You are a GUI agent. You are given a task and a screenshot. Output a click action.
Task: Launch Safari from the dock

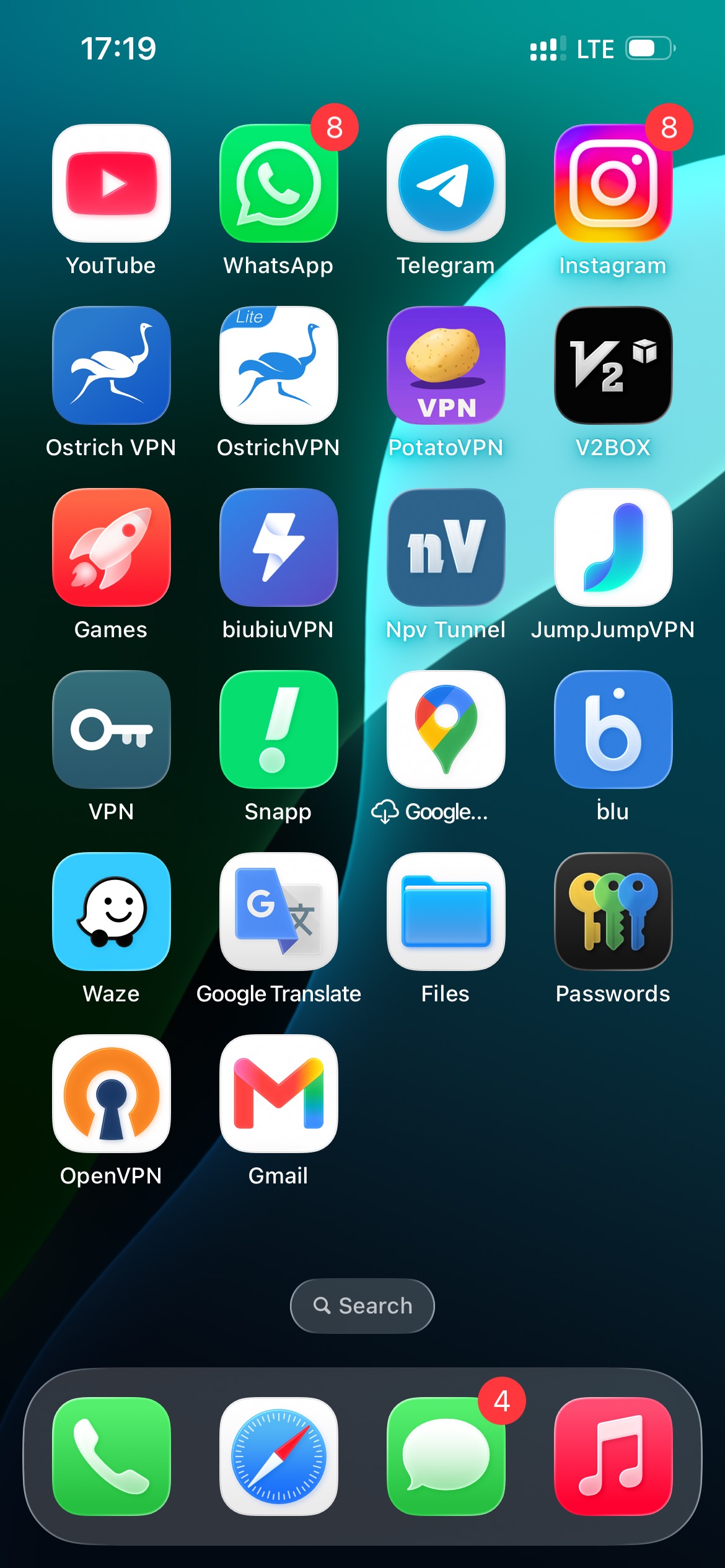tap(279, 1457)
